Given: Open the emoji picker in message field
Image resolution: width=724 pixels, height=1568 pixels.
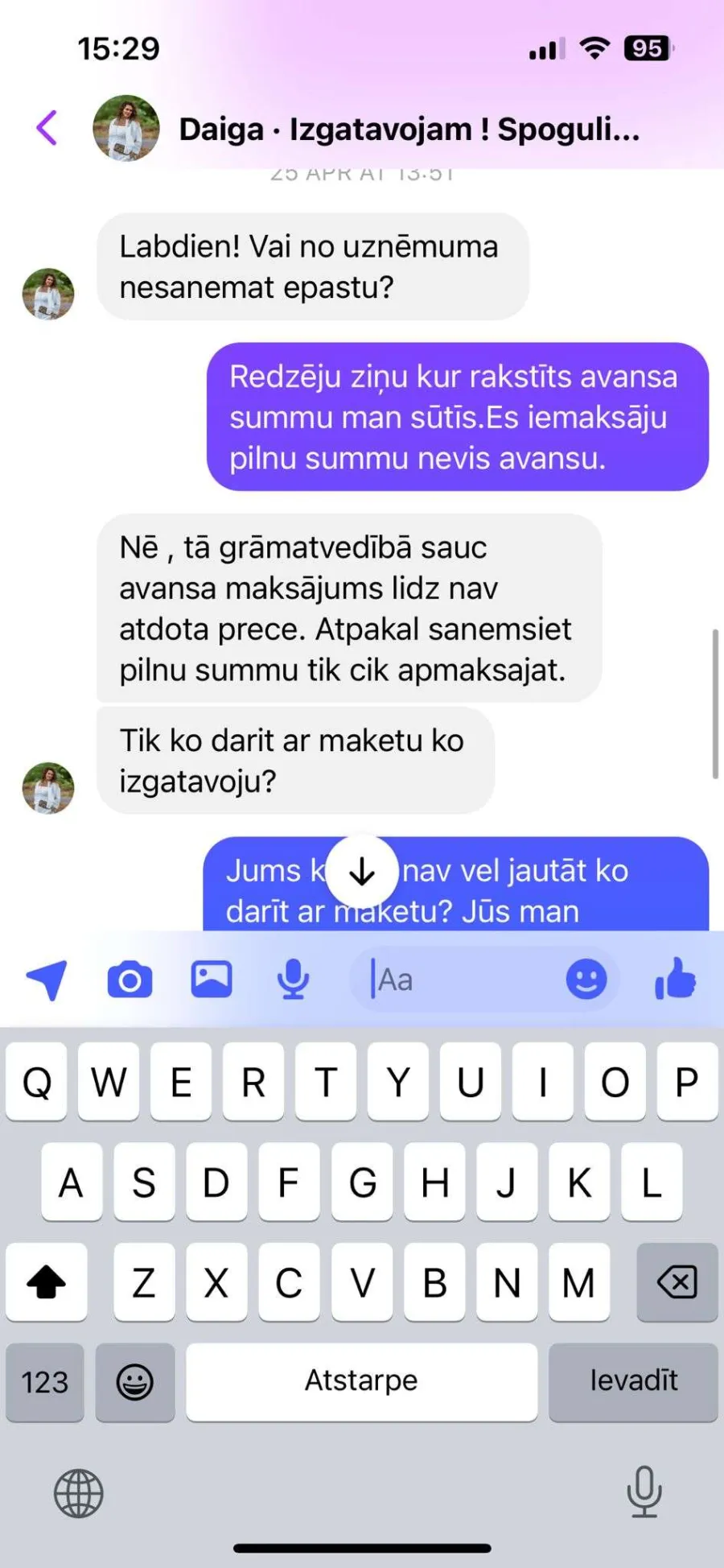Looking at the screenshot, I should coord(586,980).
